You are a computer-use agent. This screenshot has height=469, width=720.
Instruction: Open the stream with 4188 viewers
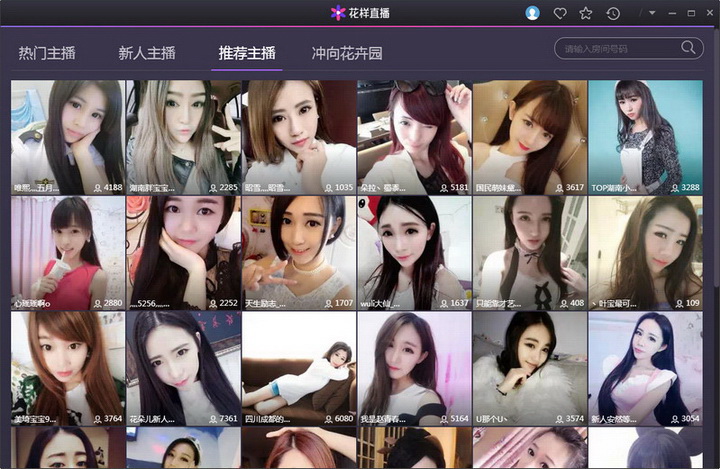(67, 136)
